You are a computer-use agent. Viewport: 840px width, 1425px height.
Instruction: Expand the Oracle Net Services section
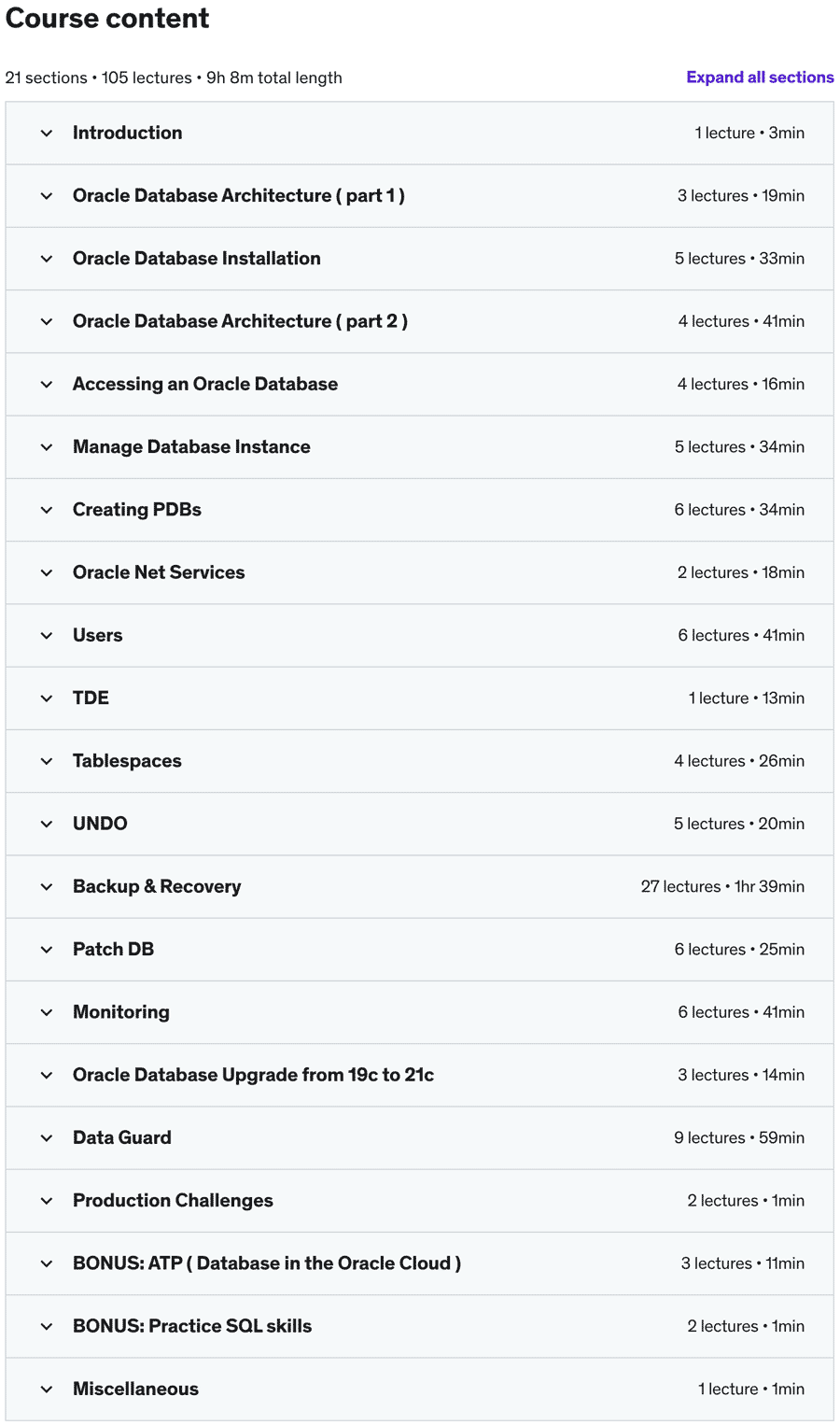419,572
